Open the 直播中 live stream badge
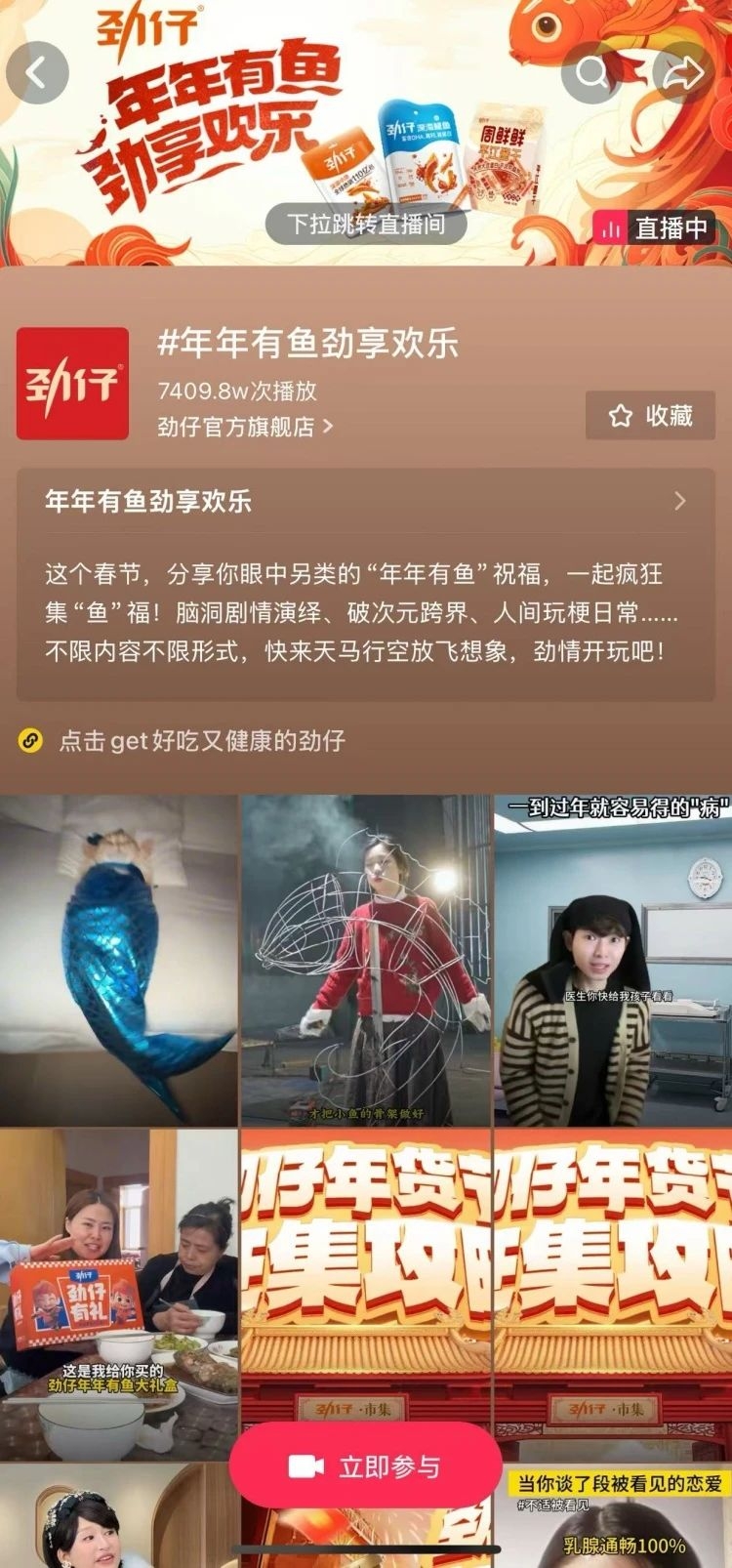The image size is (732, 1568). 654,228
